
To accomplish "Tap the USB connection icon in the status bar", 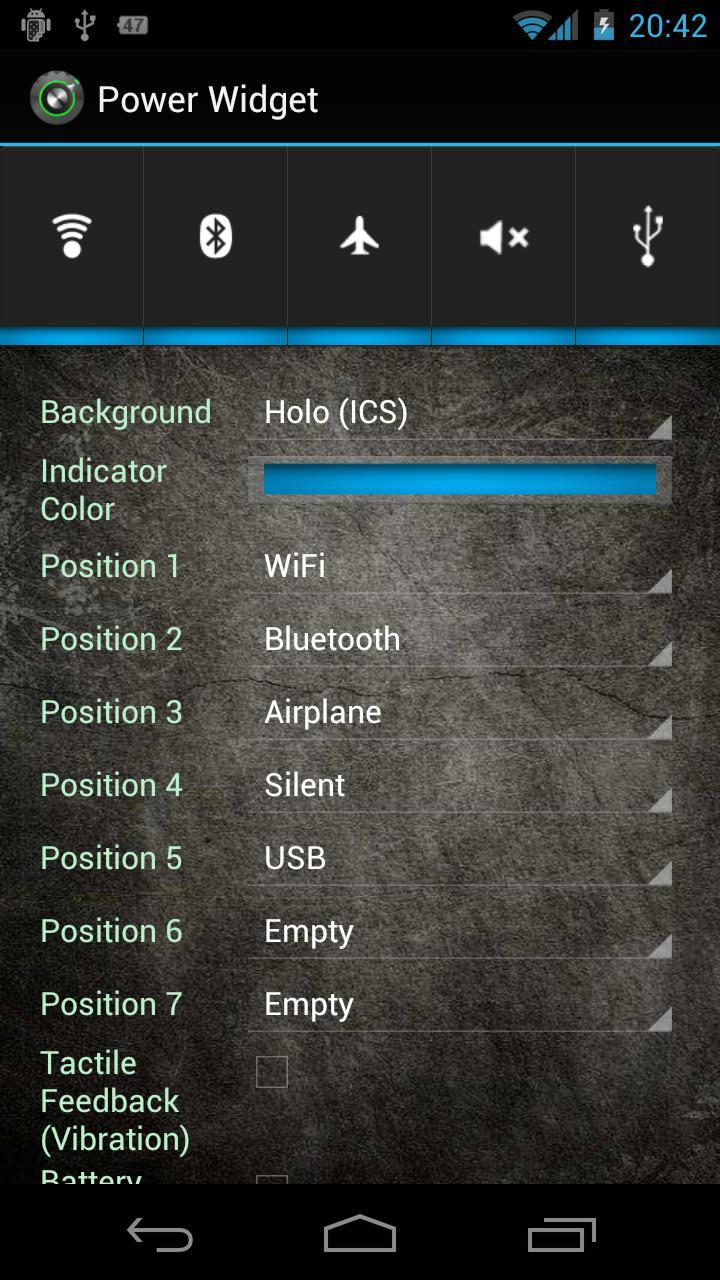I will click(x=86, y=22).
